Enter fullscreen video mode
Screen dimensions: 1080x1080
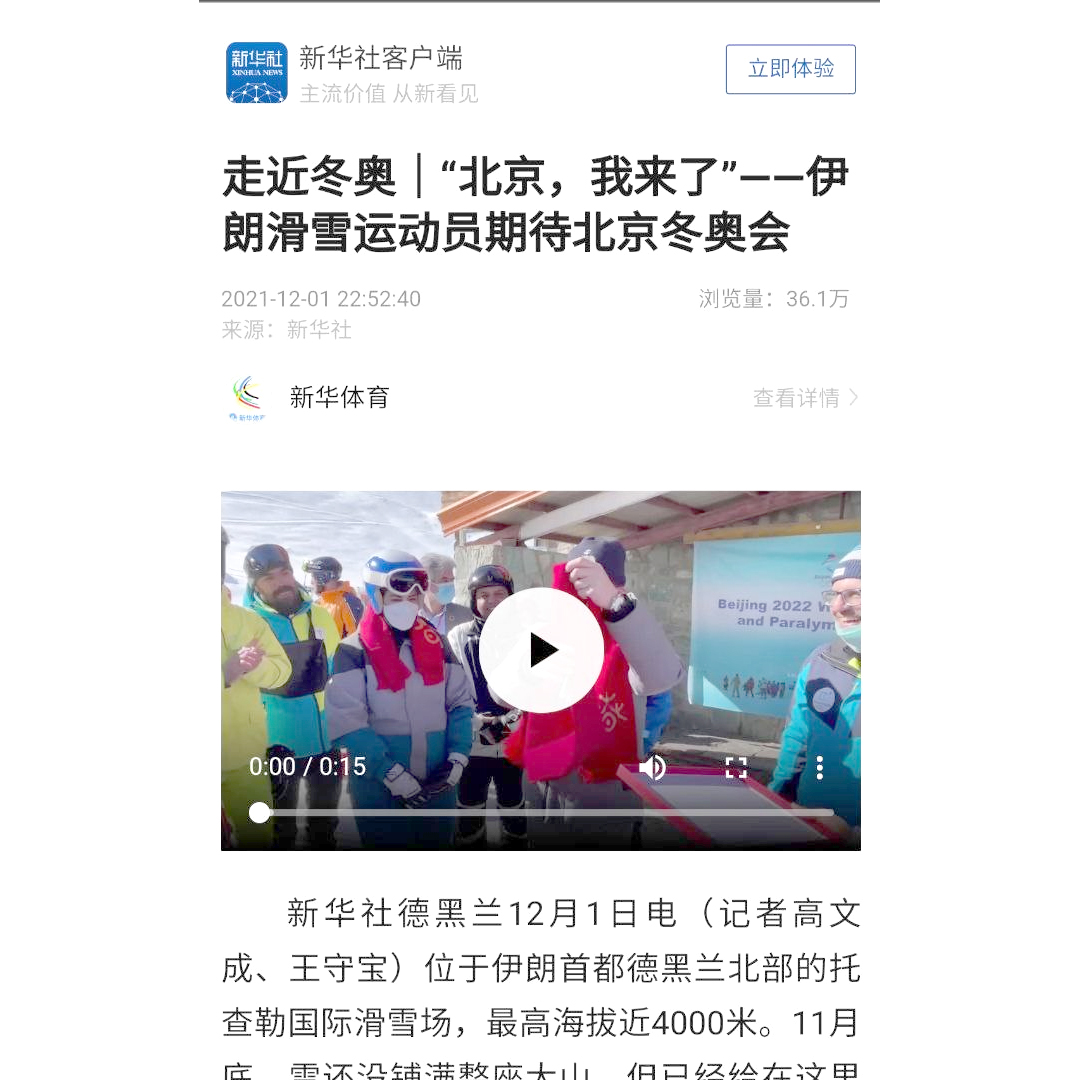(x=736, y=767)
